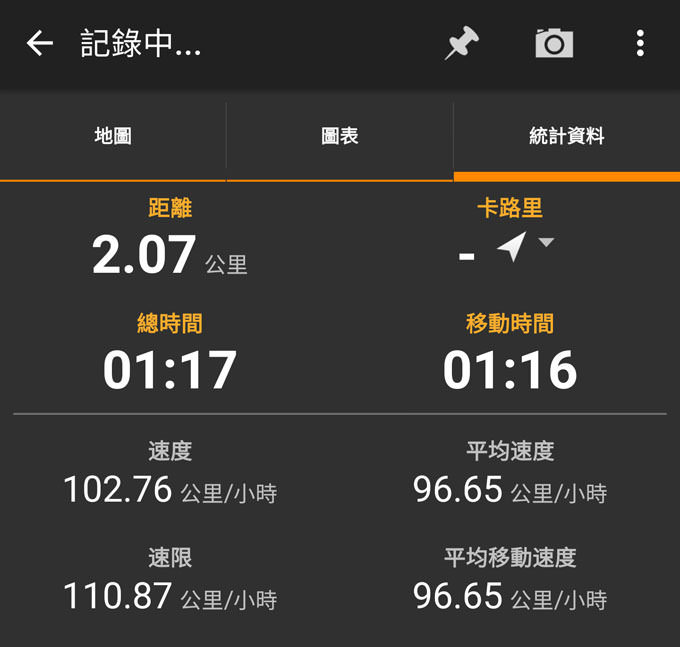This screenshot has height=647, width=680.
Task: Switch to the 圖表 tab
Action: pos(340,137)
